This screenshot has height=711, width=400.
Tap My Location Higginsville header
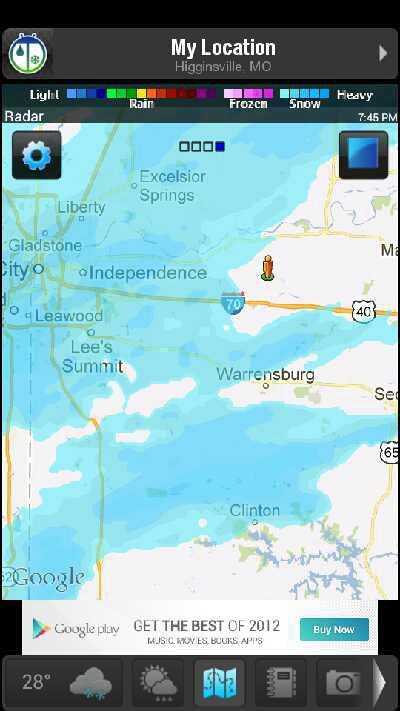[223, 54]
